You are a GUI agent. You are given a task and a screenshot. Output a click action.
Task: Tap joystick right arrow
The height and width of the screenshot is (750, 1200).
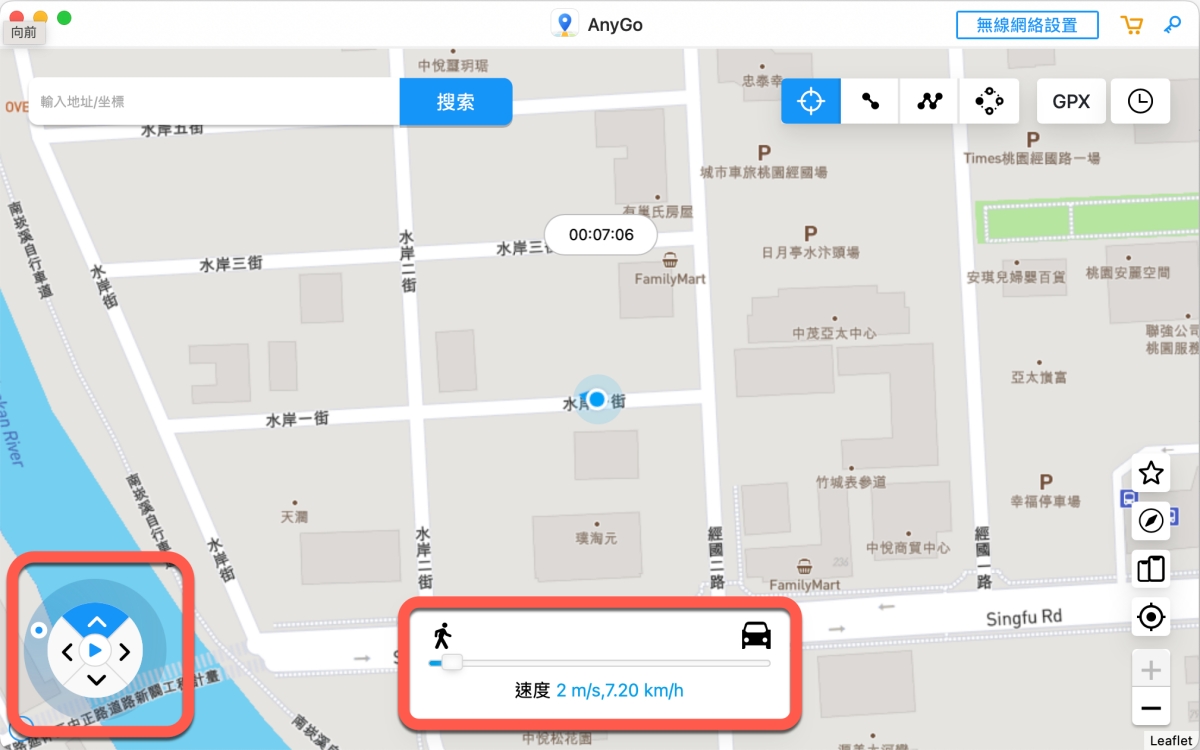pyautogui.click(x=125, y=653)
